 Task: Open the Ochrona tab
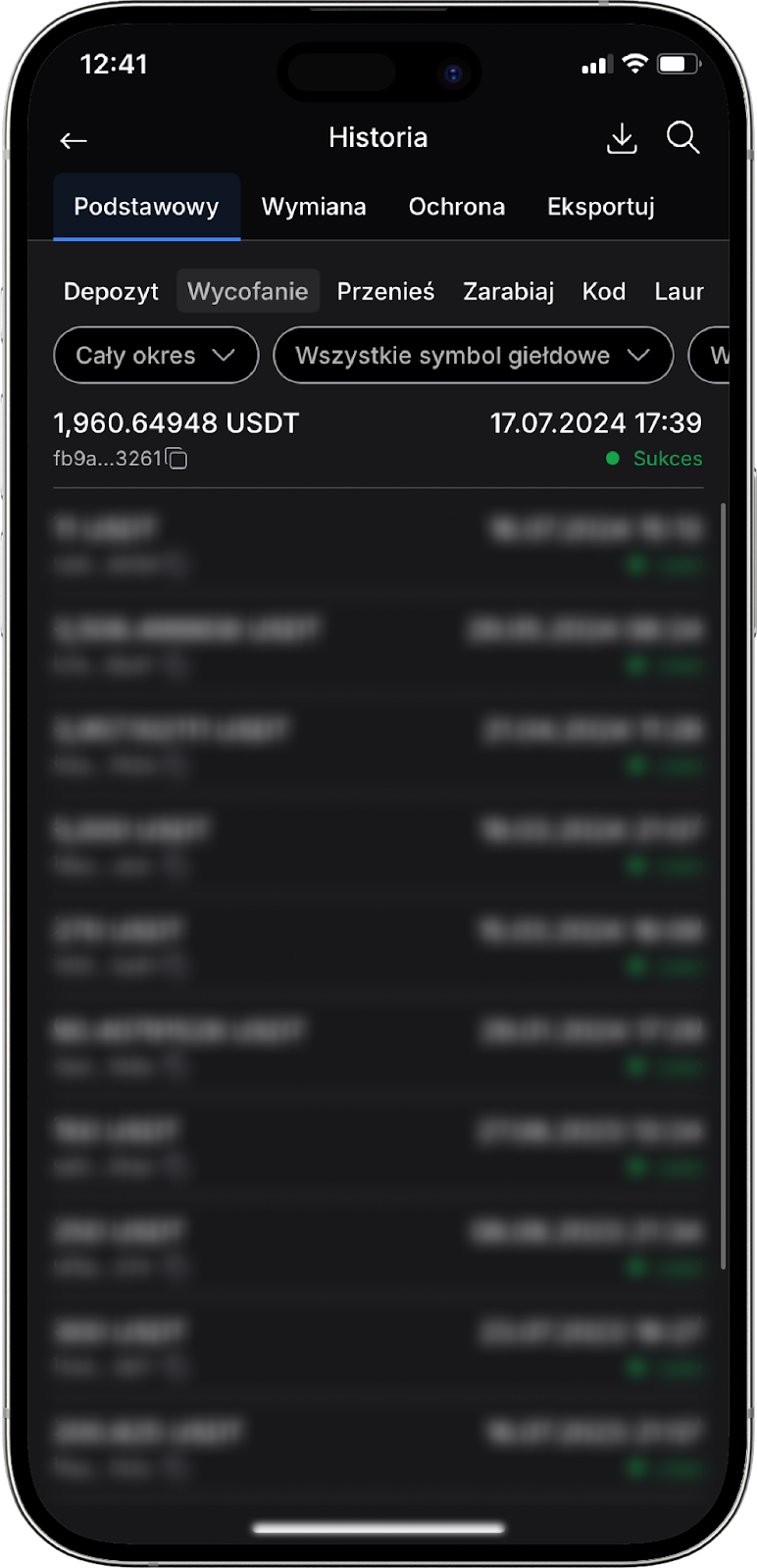[457, 207]
